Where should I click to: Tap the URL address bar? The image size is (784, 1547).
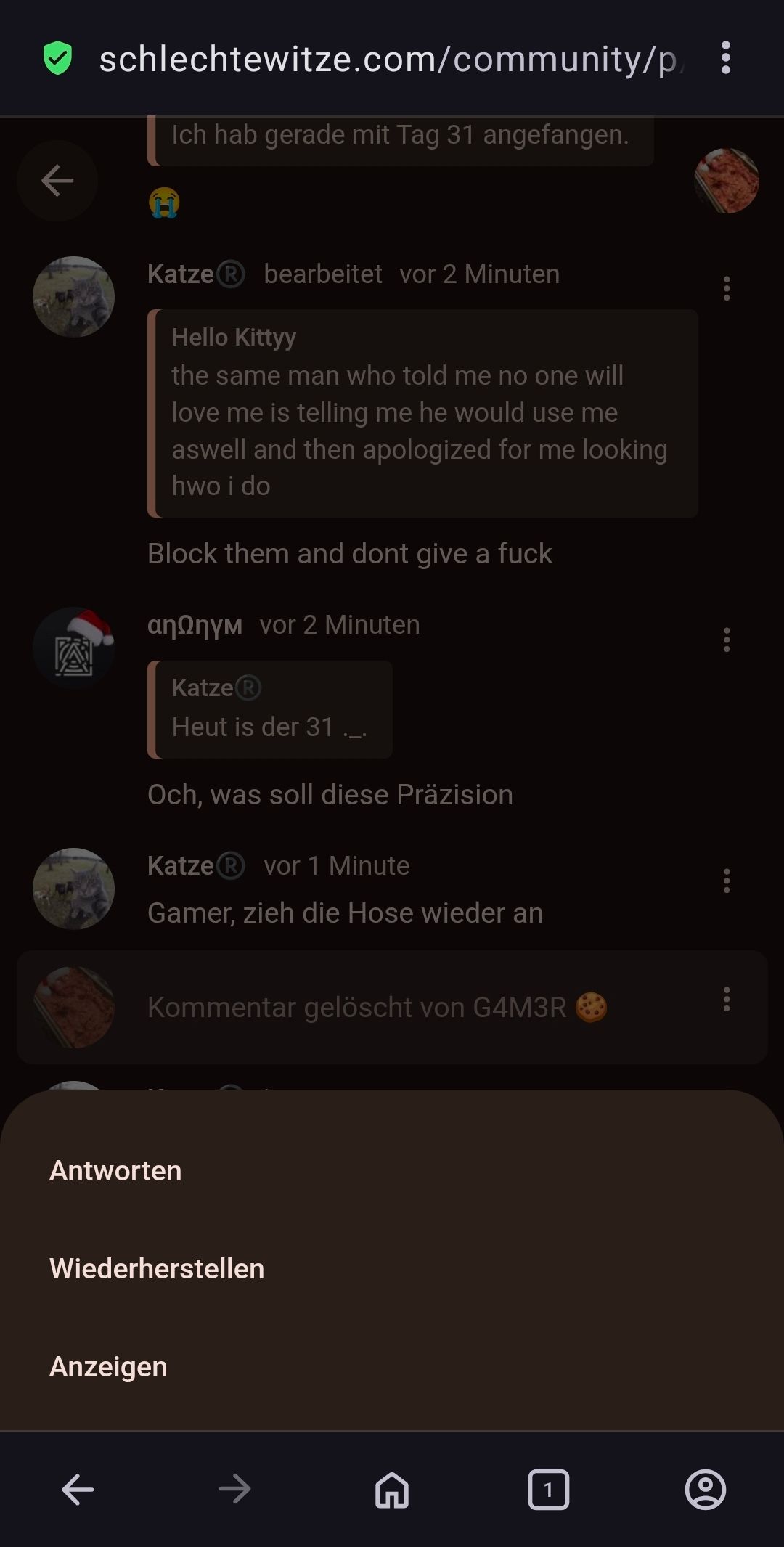pos(392,60)
